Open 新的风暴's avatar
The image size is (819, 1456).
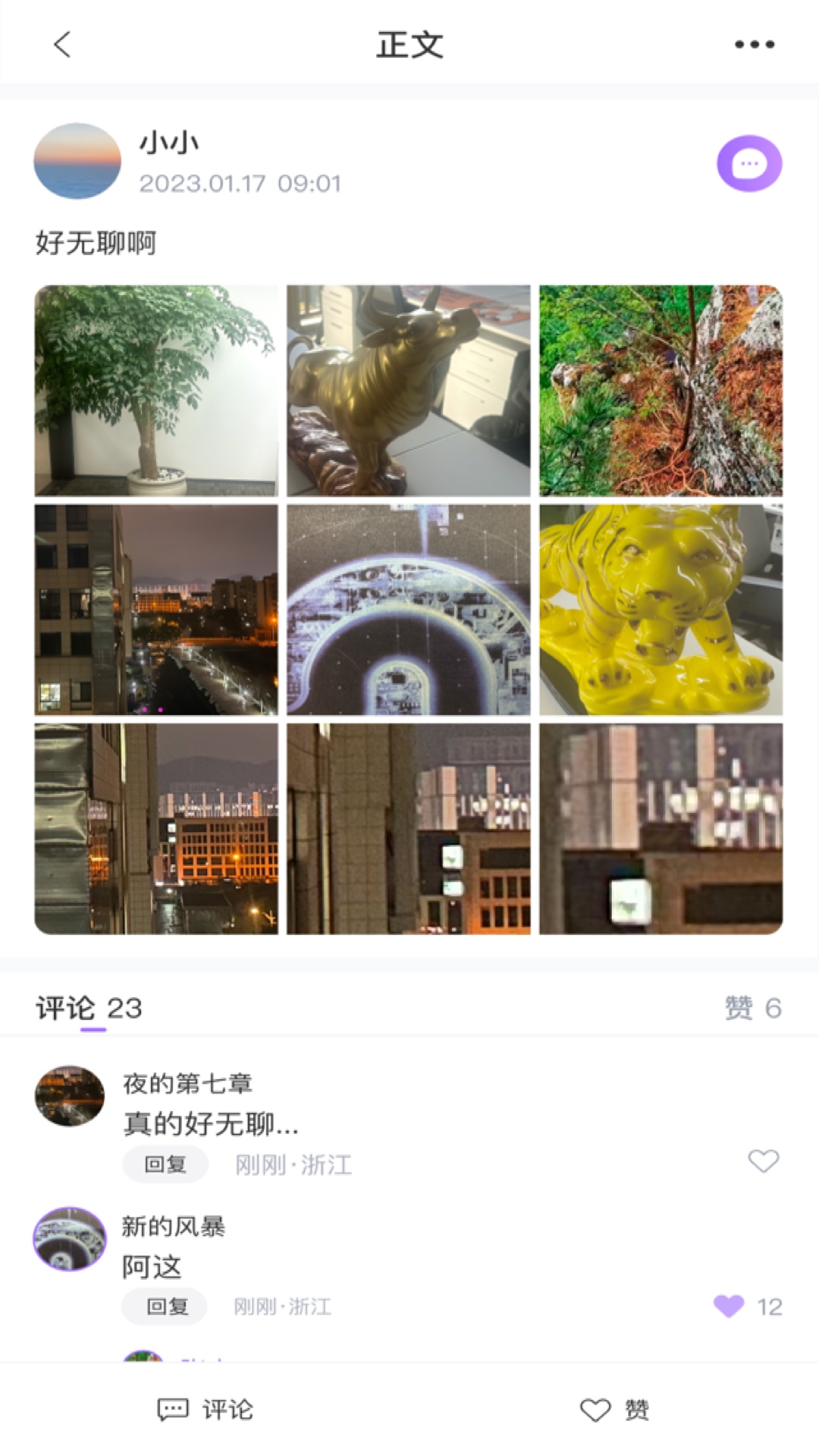(x=70, y=1239)
